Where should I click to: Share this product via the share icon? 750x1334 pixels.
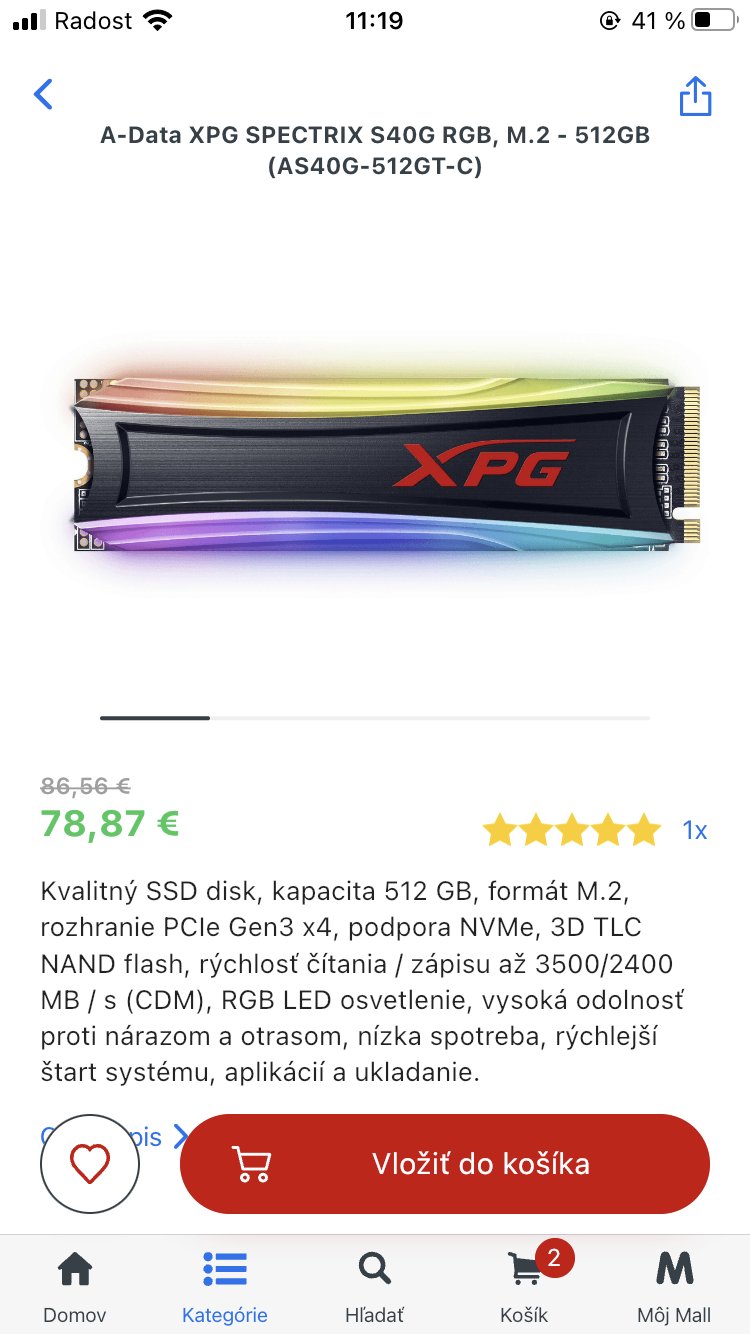pos(695,97)
